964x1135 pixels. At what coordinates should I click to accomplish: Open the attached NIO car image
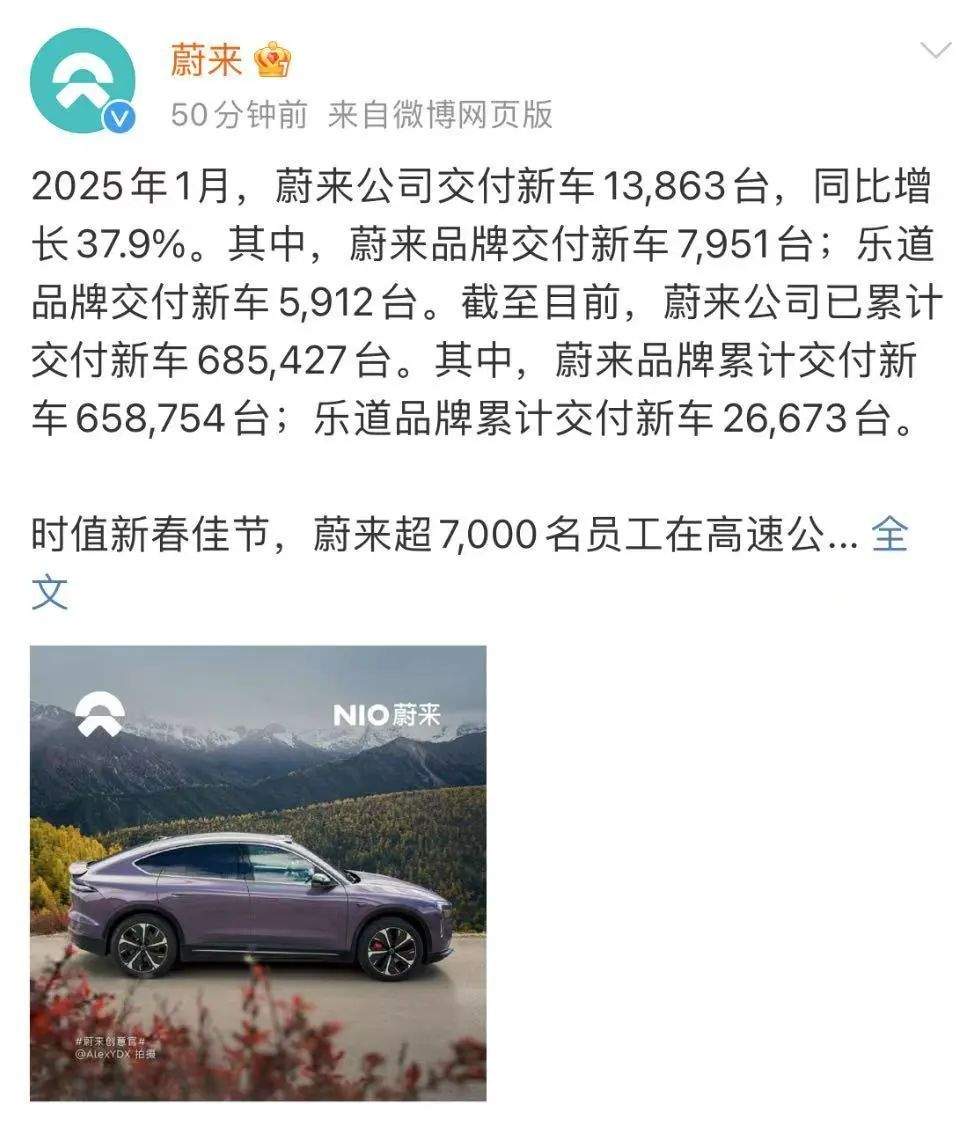(x=258, y=872)
